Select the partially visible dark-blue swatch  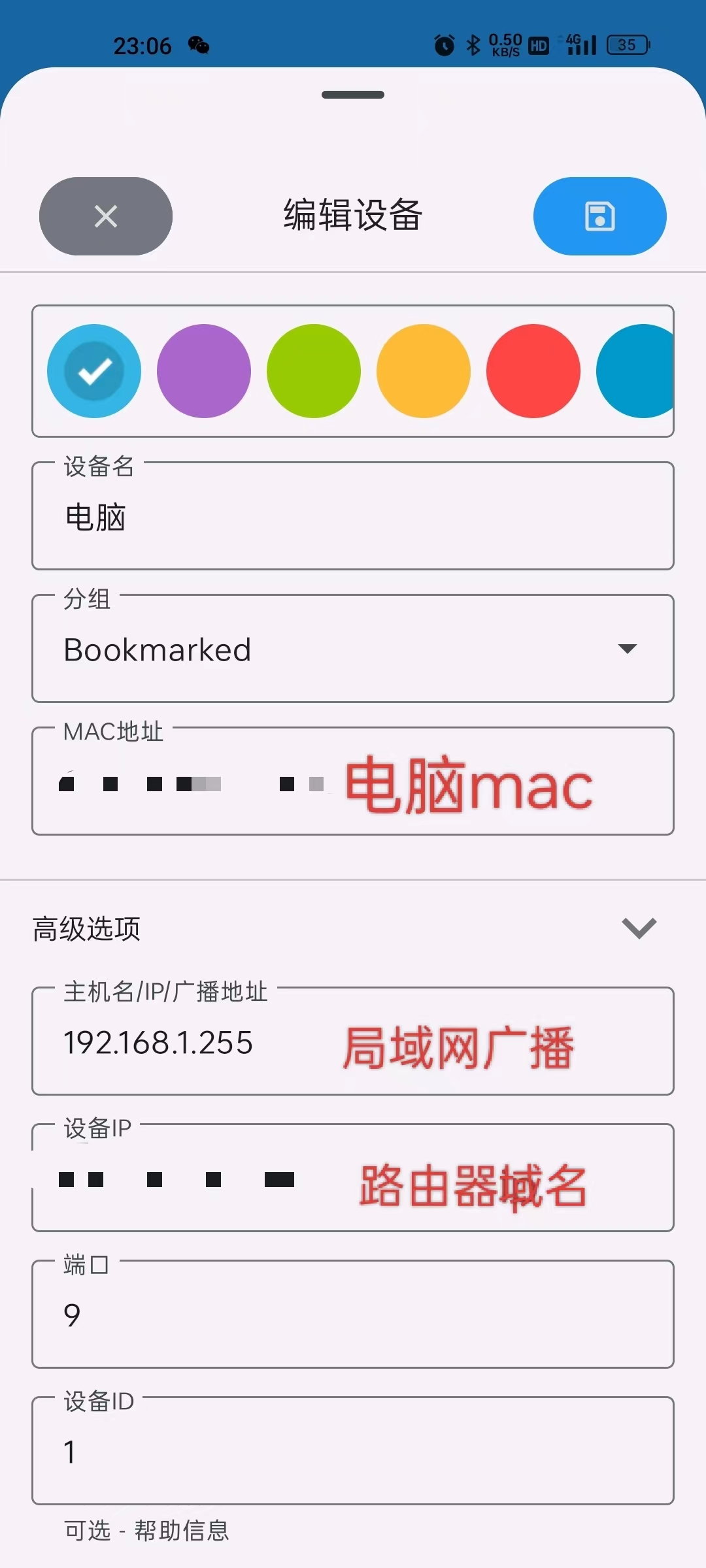pyautogui.click(x=635, y=371)
